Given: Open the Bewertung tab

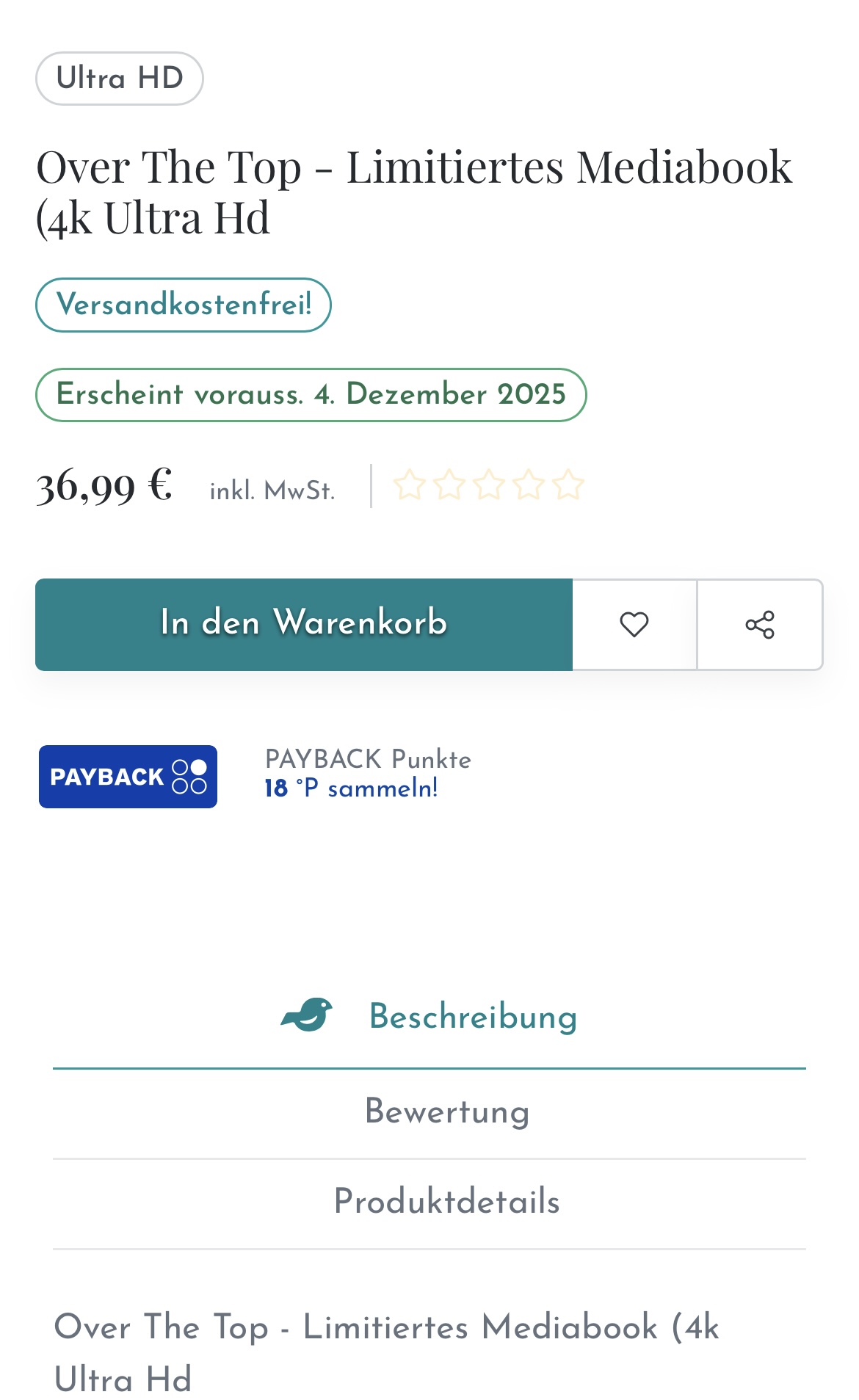Looking at the screenshot, I should point(446,1111).
